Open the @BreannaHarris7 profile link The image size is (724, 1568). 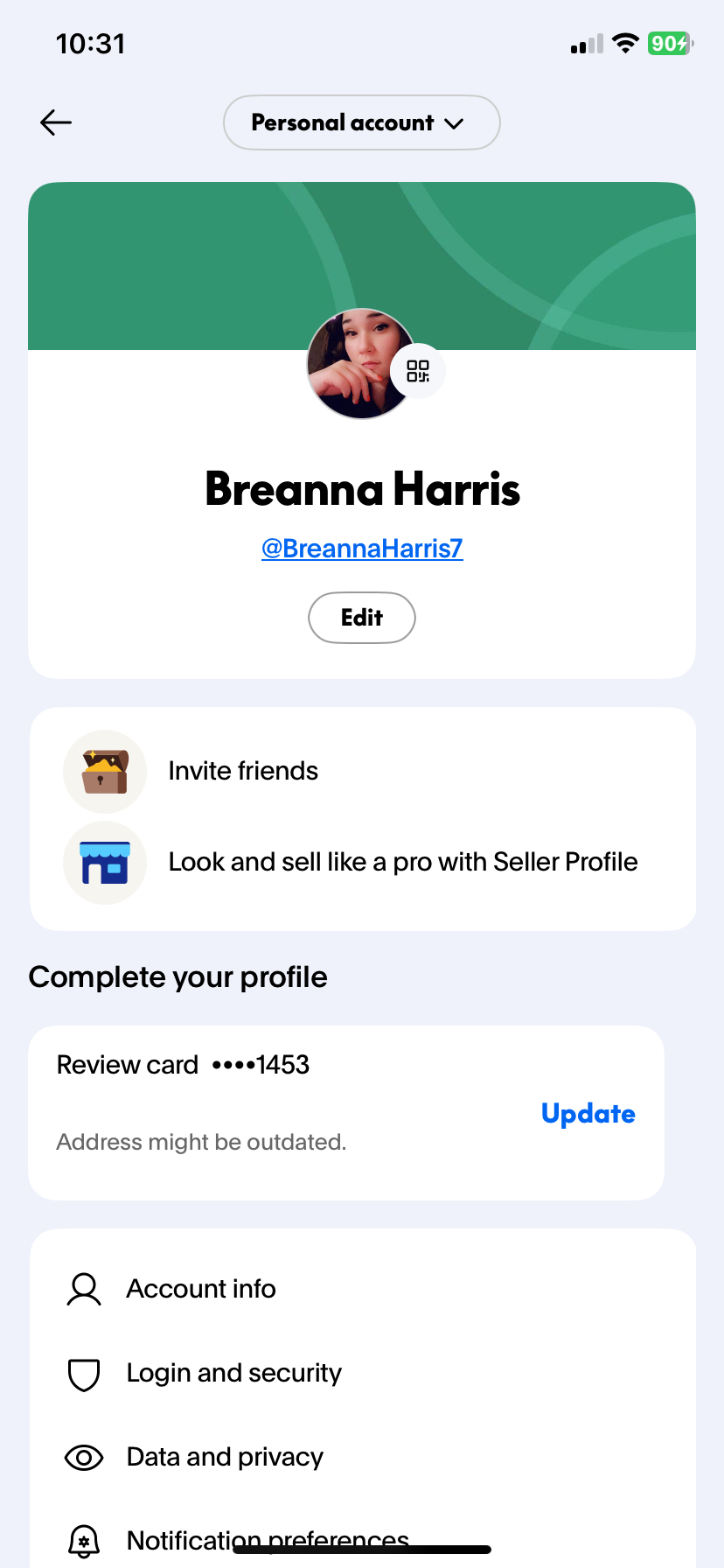tap(362, 549)
